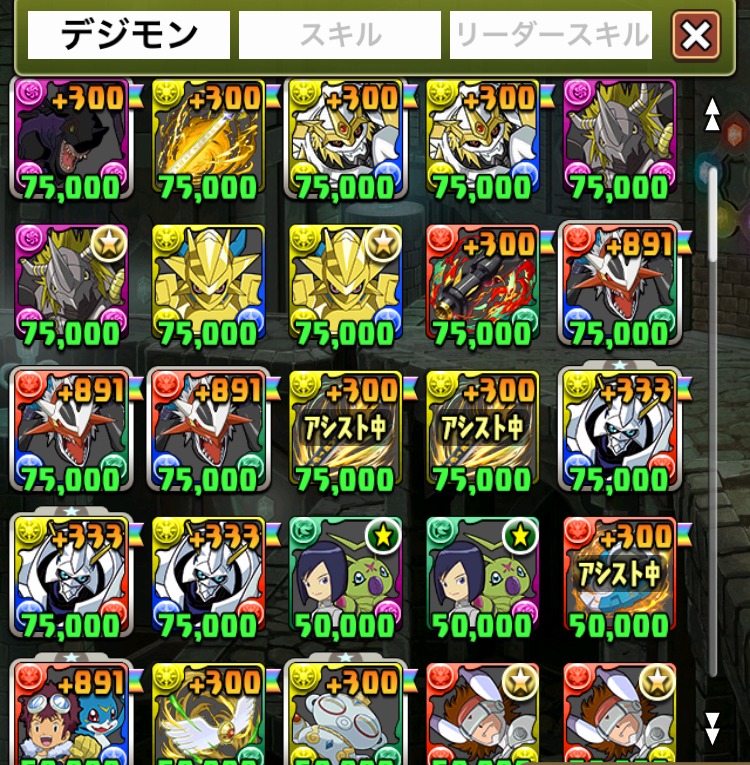Pick the golden armored knight with star badge

345,282
